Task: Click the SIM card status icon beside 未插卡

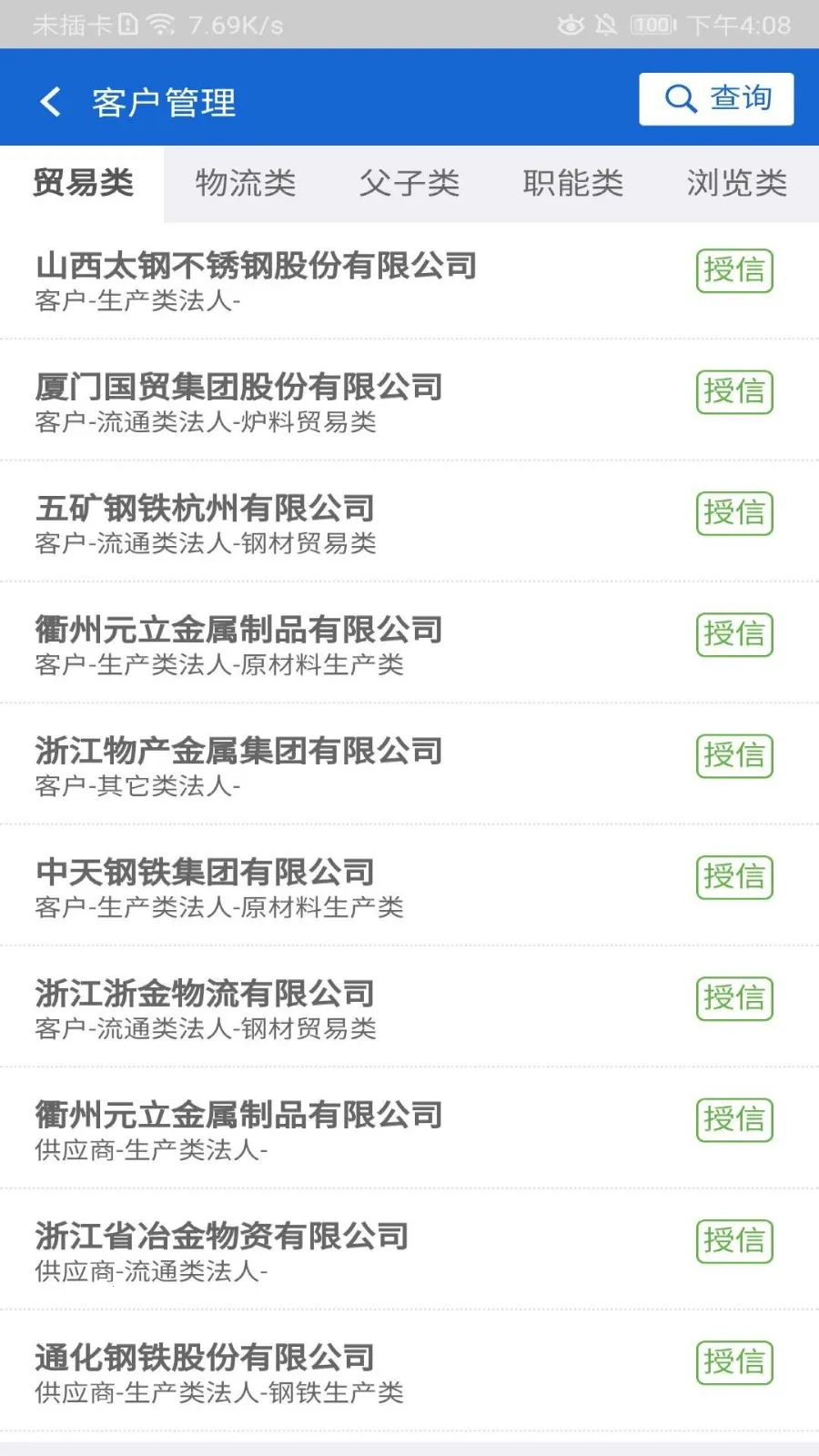Action: tap(126, 25)
